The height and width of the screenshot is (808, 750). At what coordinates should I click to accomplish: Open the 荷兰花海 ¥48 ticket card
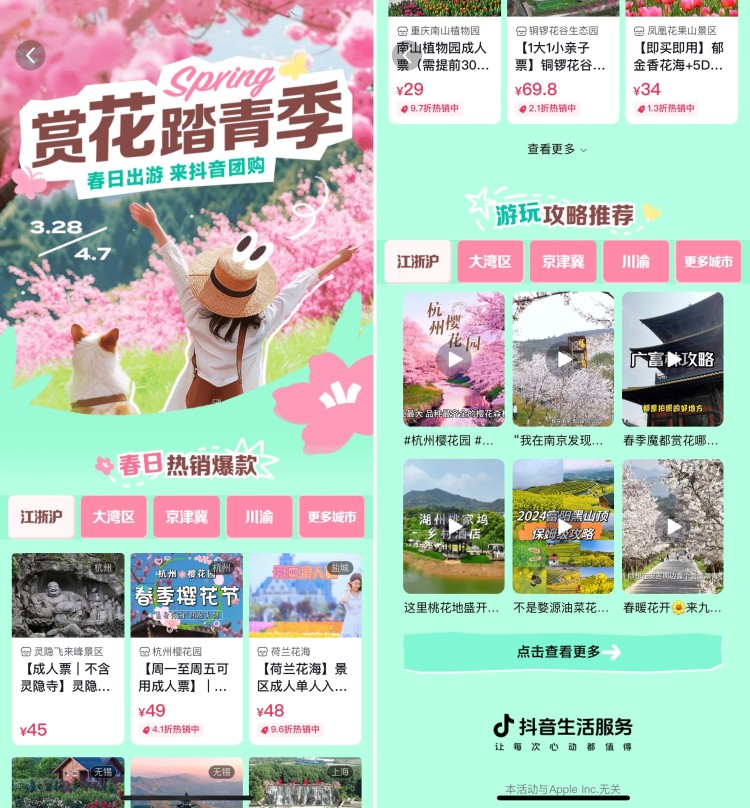(305, 648)
